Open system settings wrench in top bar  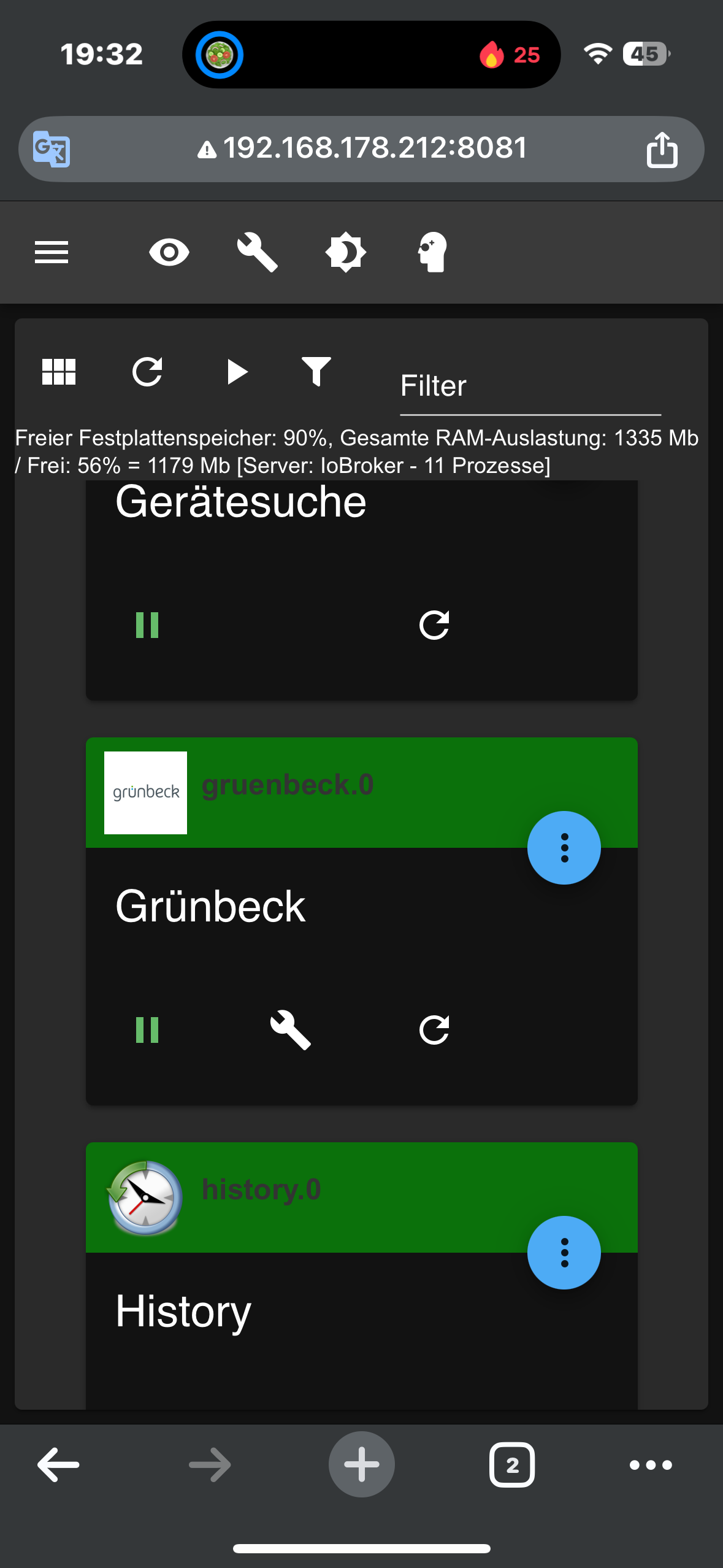(x=258, y=252)
